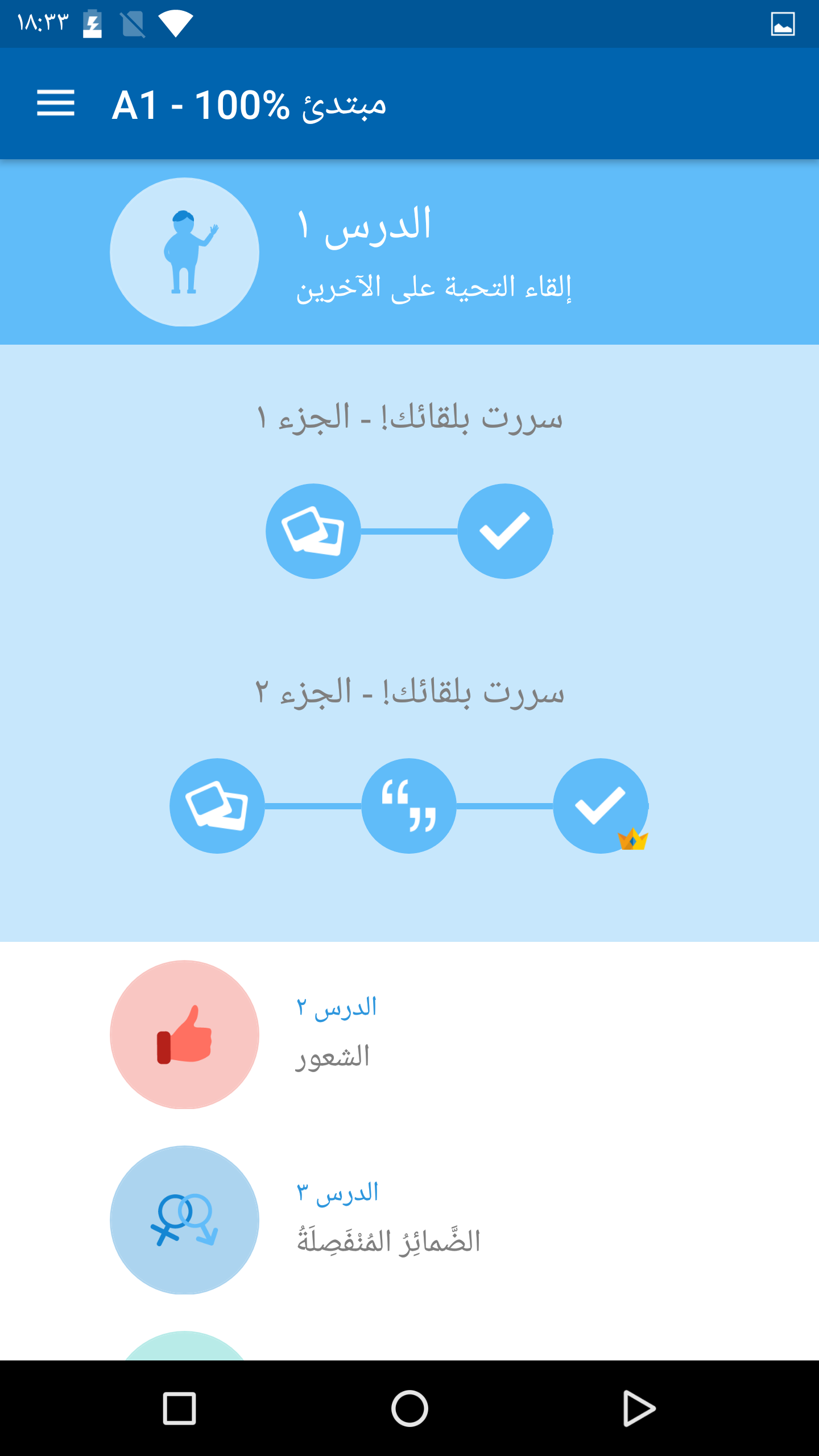Screen dimensions: 819x1456
Task: Open flashcards activity in الجزء ٢
Action: 217,806
